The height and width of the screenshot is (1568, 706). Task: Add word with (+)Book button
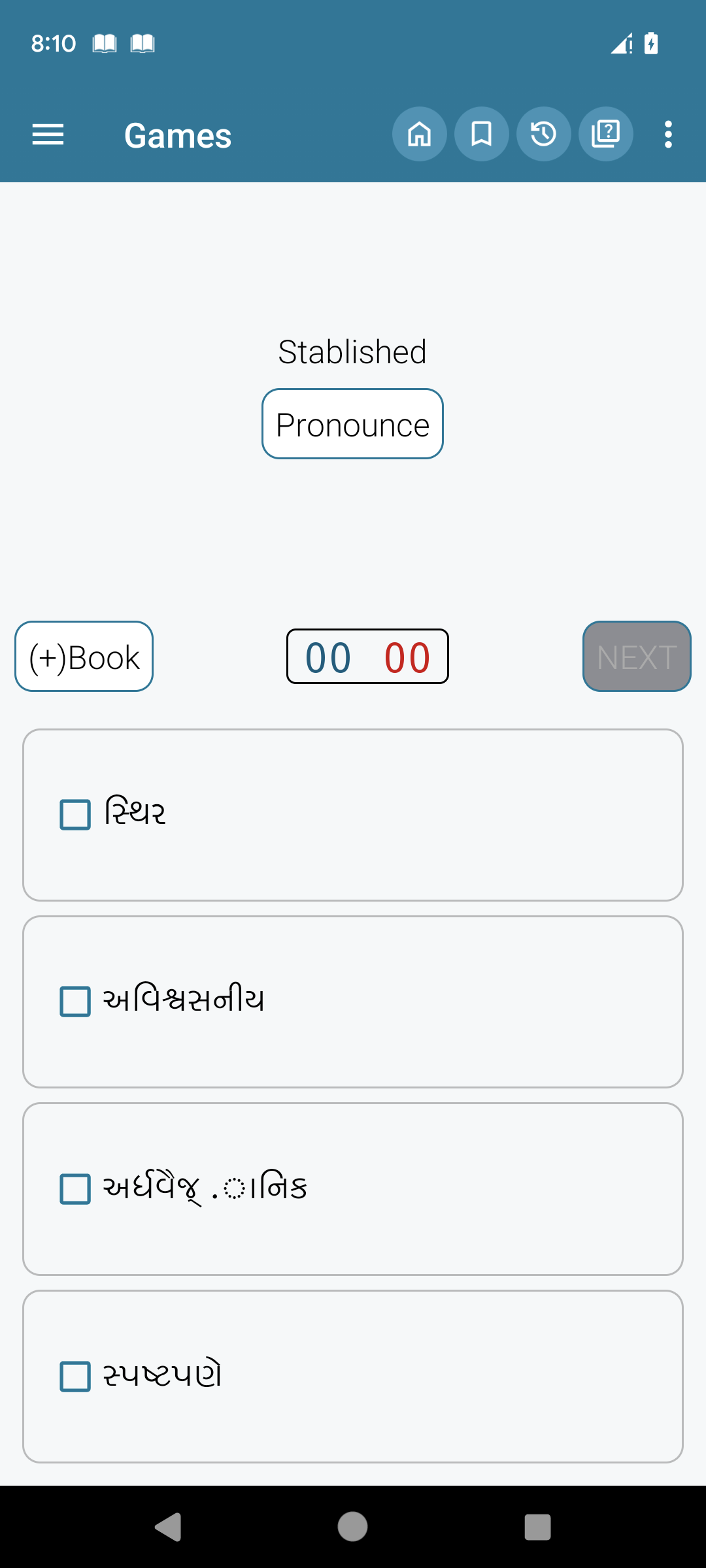[x=84, y=657]
